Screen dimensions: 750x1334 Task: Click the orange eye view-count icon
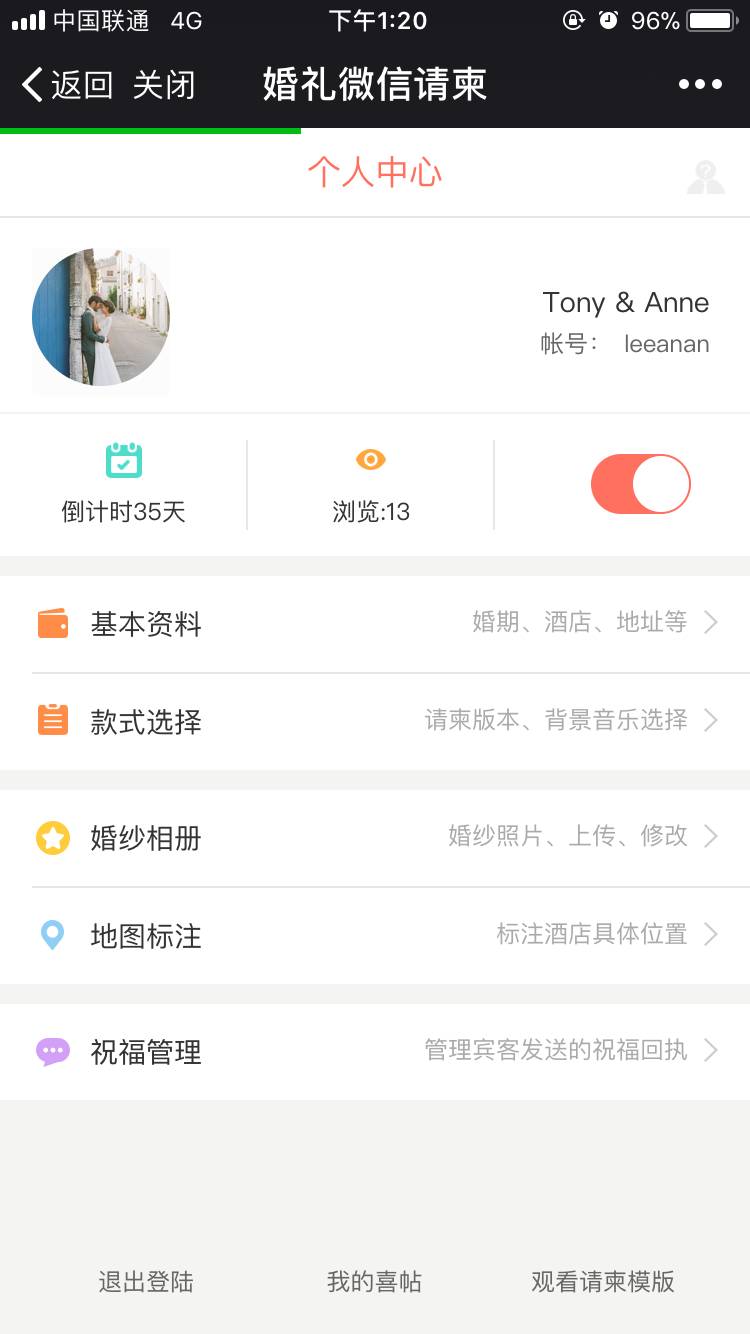370,460
